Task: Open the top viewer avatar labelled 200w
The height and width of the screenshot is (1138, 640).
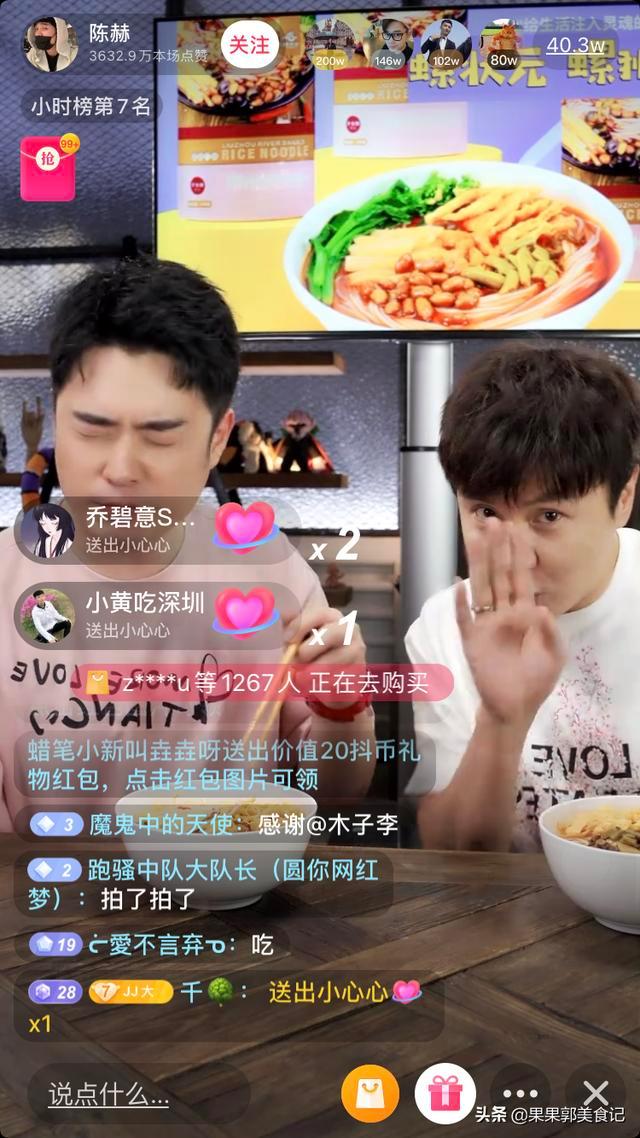Action: [330, 43]
